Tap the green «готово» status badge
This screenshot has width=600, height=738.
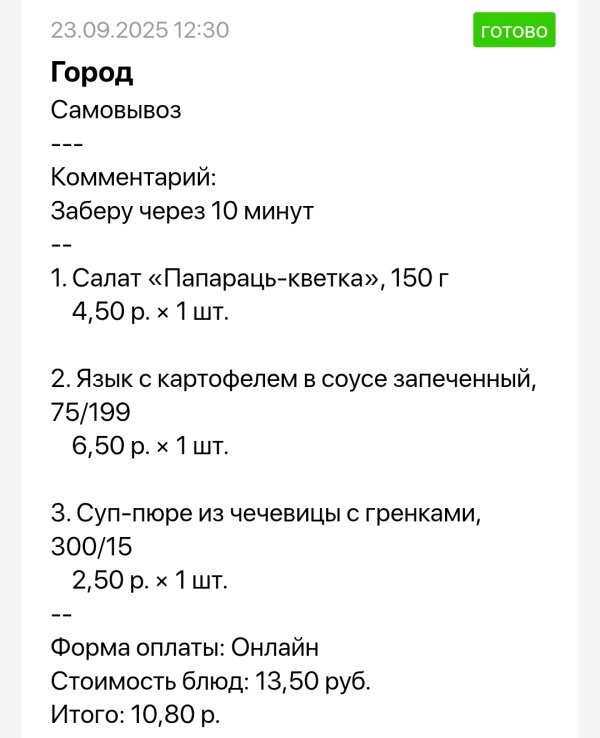[514, 31]
